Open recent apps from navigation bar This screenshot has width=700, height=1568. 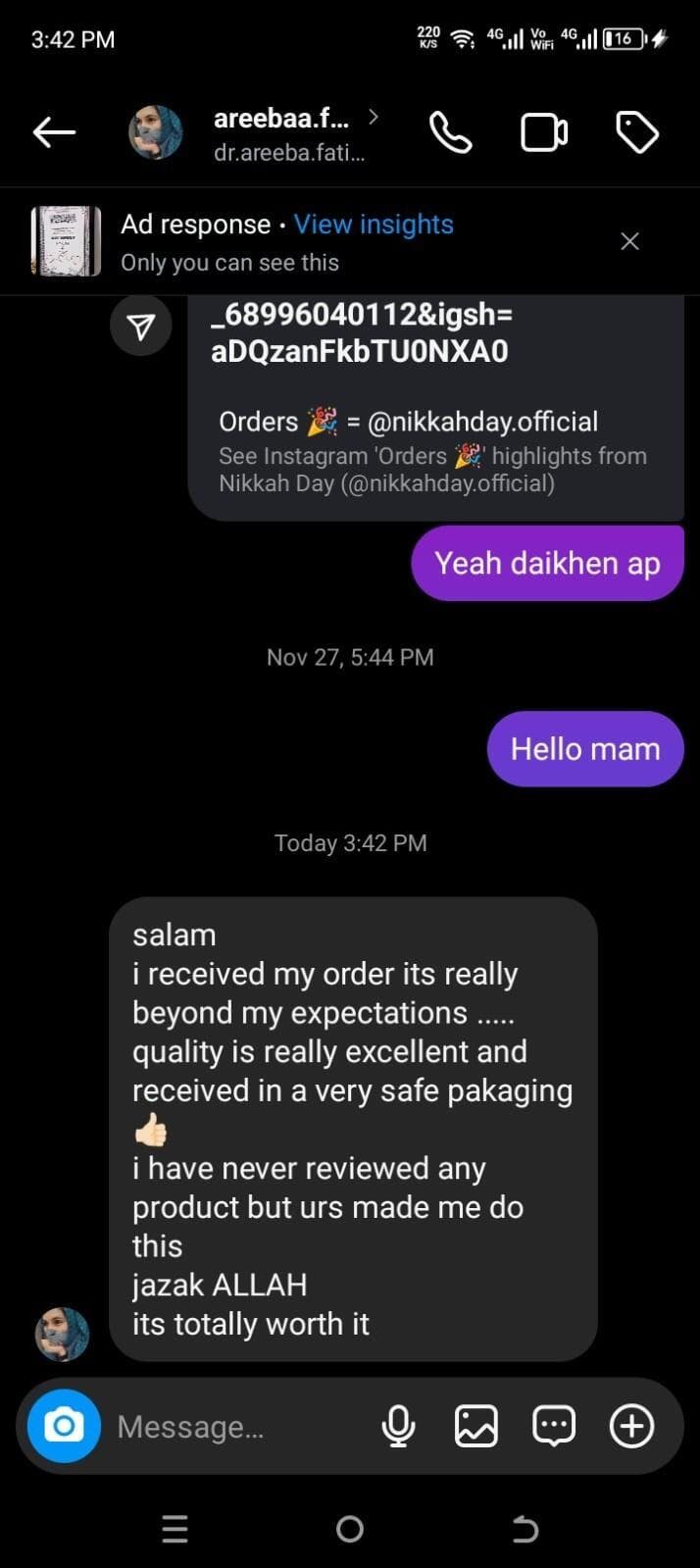[x=175, y=1528]
